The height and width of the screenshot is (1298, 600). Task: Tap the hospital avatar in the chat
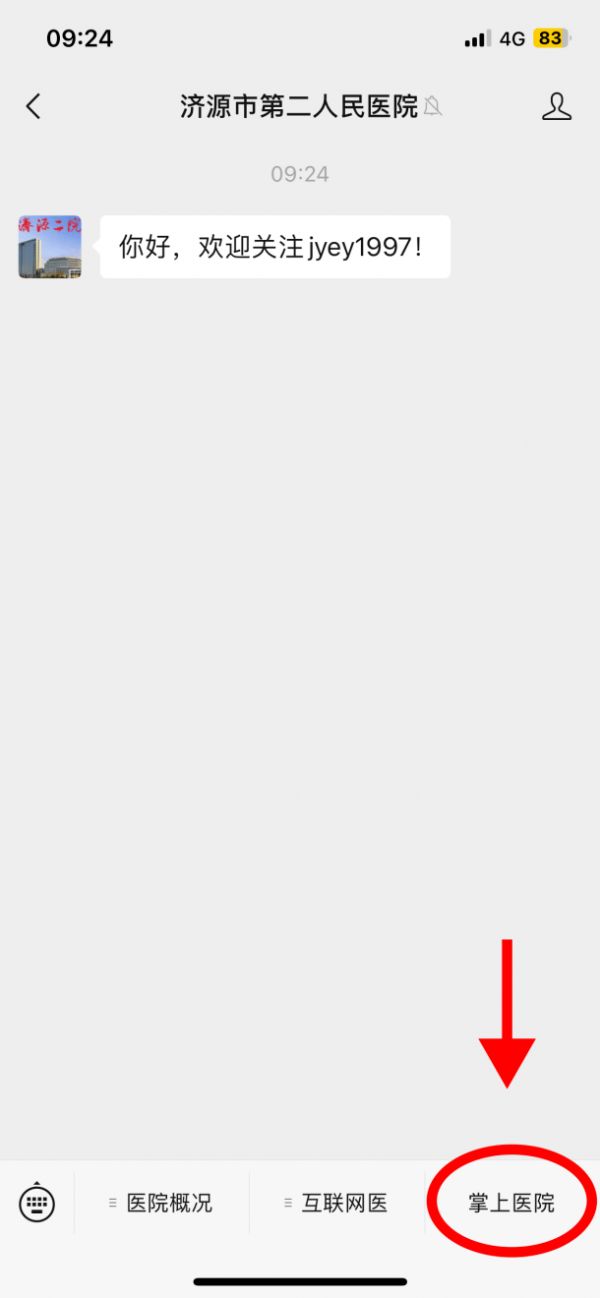click(x=50, y=246)
